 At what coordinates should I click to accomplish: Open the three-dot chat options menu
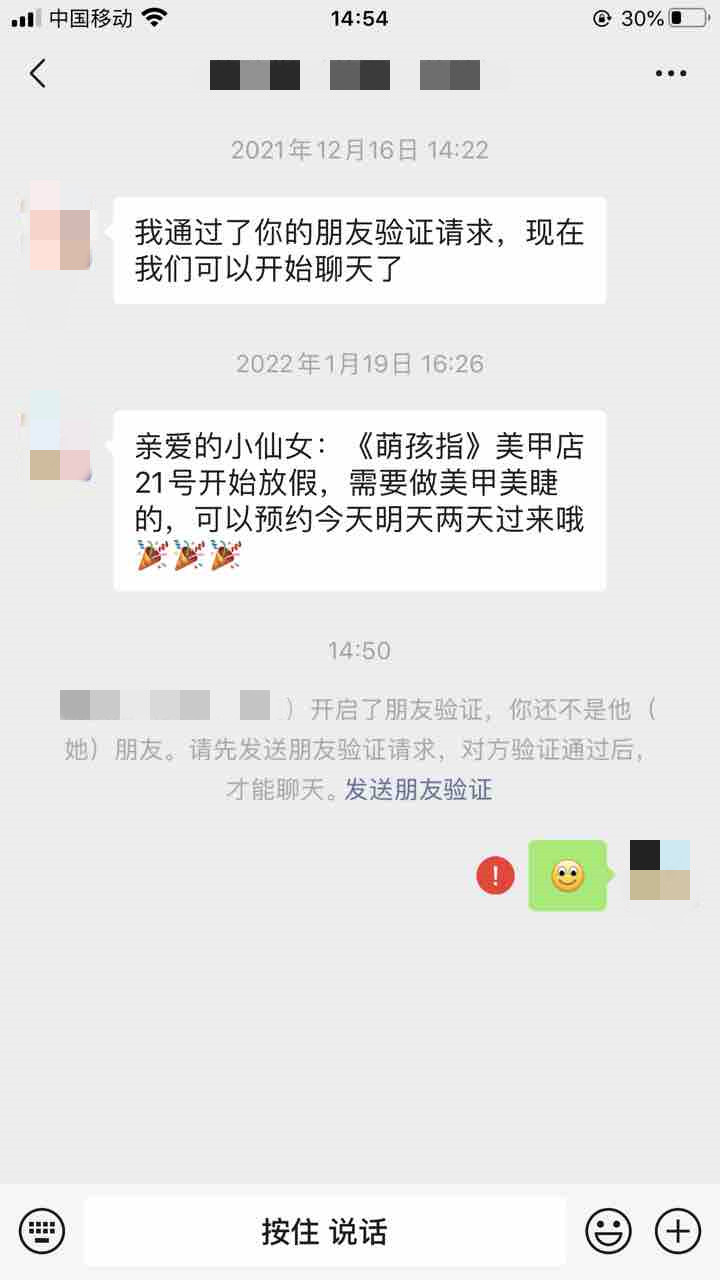(x=670, y=73)
